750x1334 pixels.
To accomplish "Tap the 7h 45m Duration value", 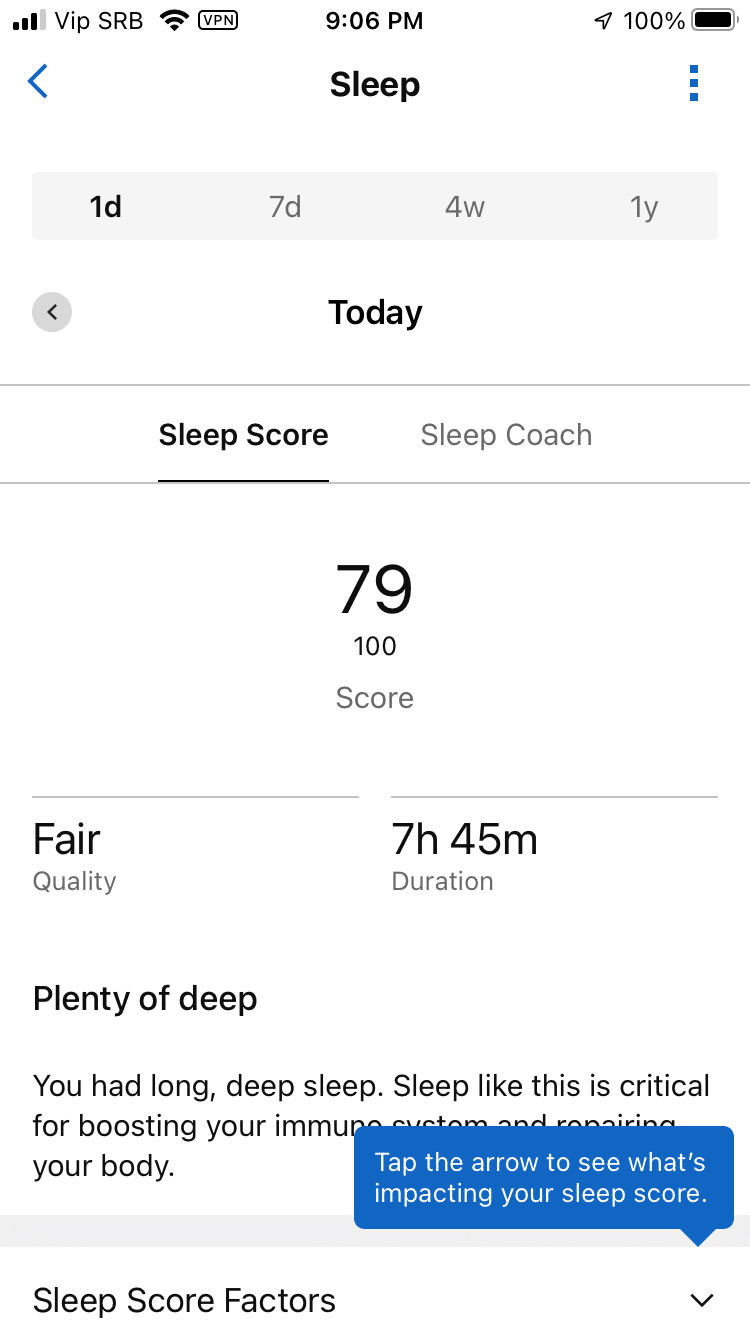I will click(x=465, y=839).
